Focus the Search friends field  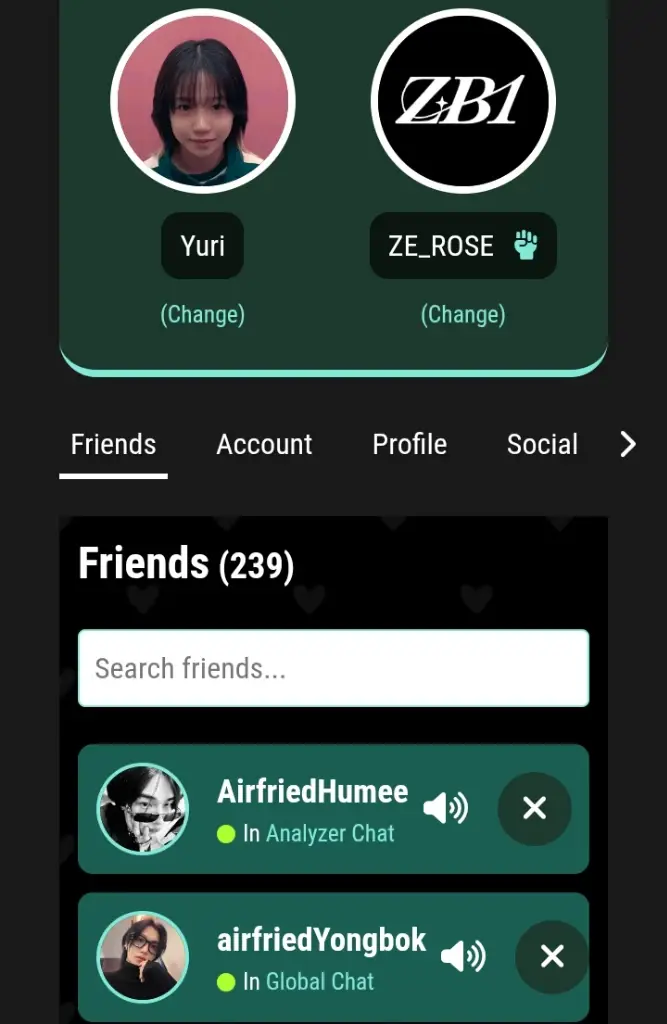click(x=333, y=668)
